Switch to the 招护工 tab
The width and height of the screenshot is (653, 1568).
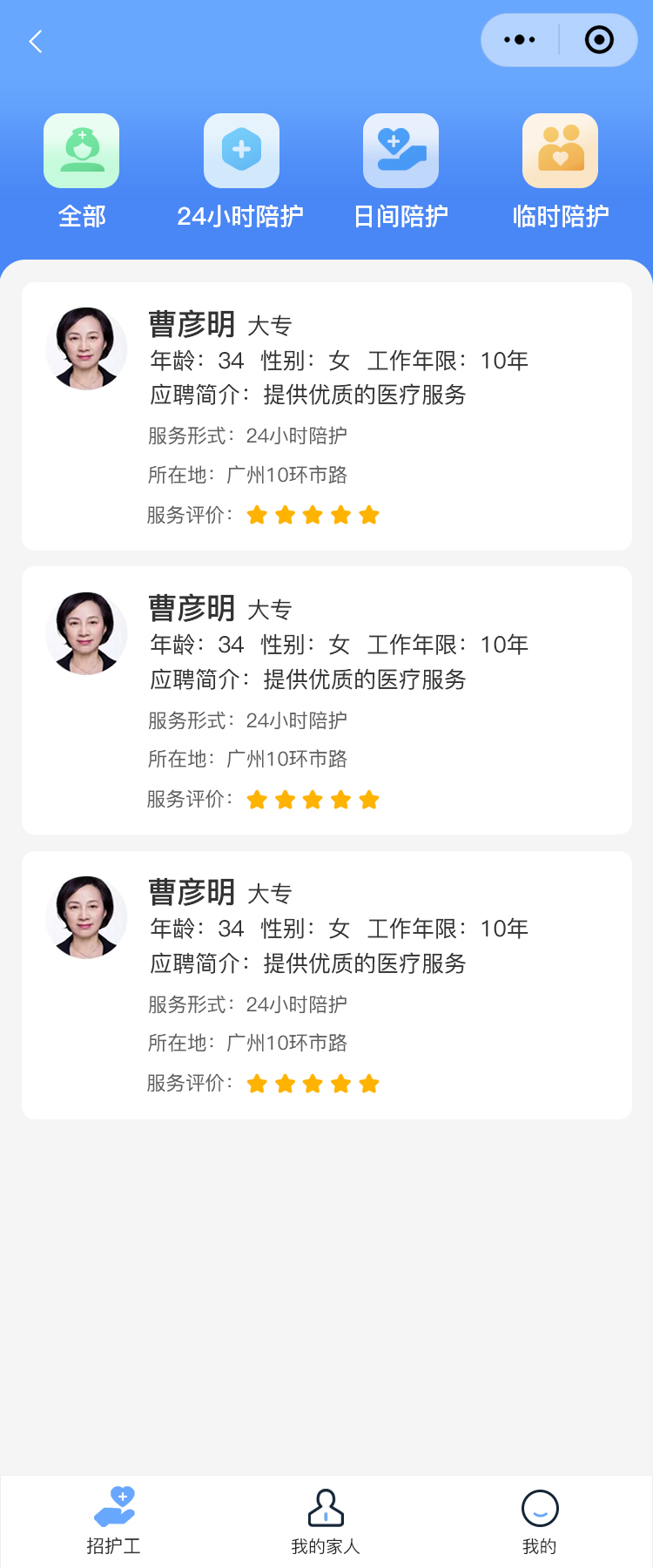click(x=114, y=1521)
